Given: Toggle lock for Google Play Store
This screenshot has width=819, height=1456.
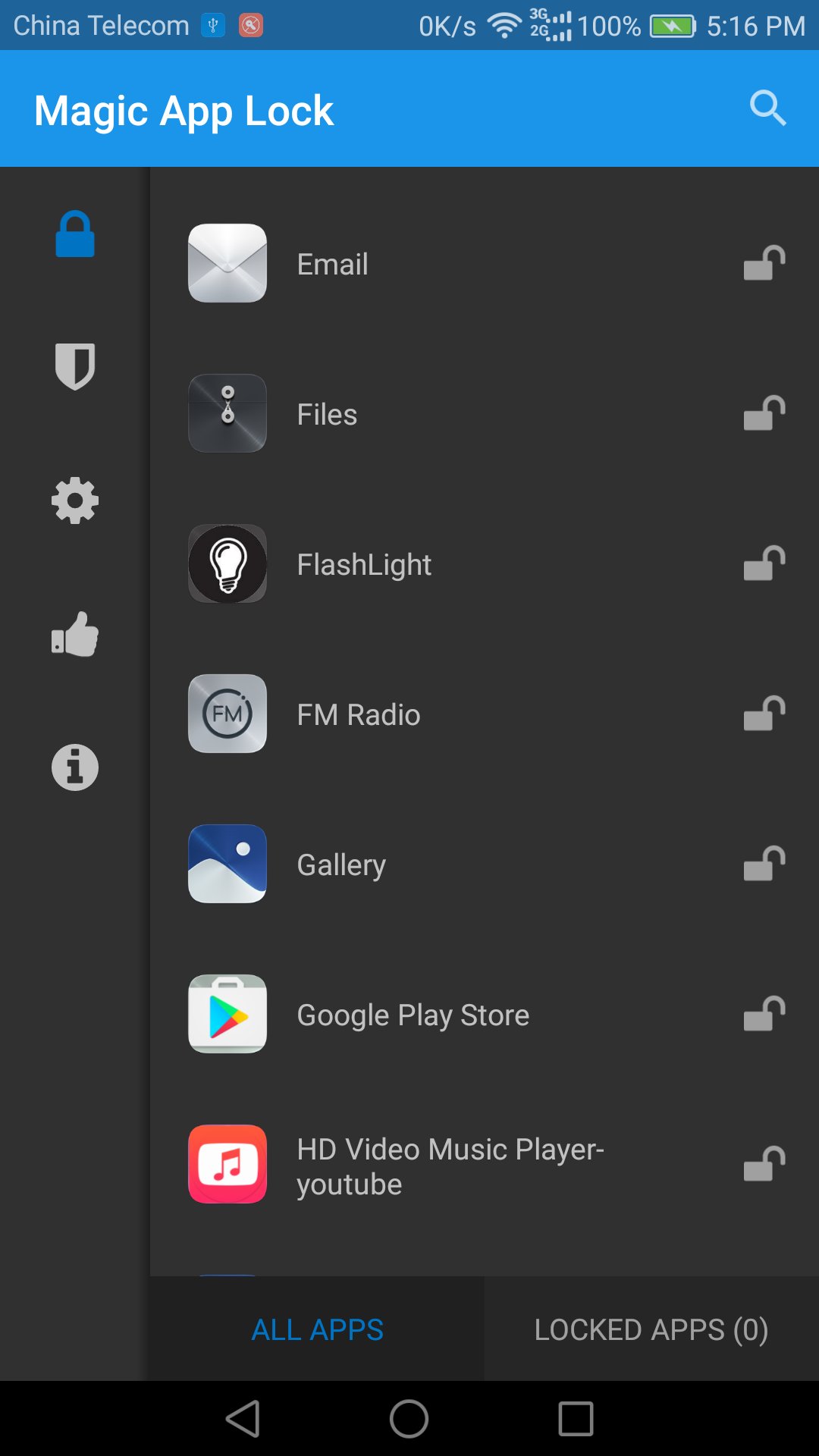Looking at the screenshot, I should pyautogui.click(x=764, y=1014).
